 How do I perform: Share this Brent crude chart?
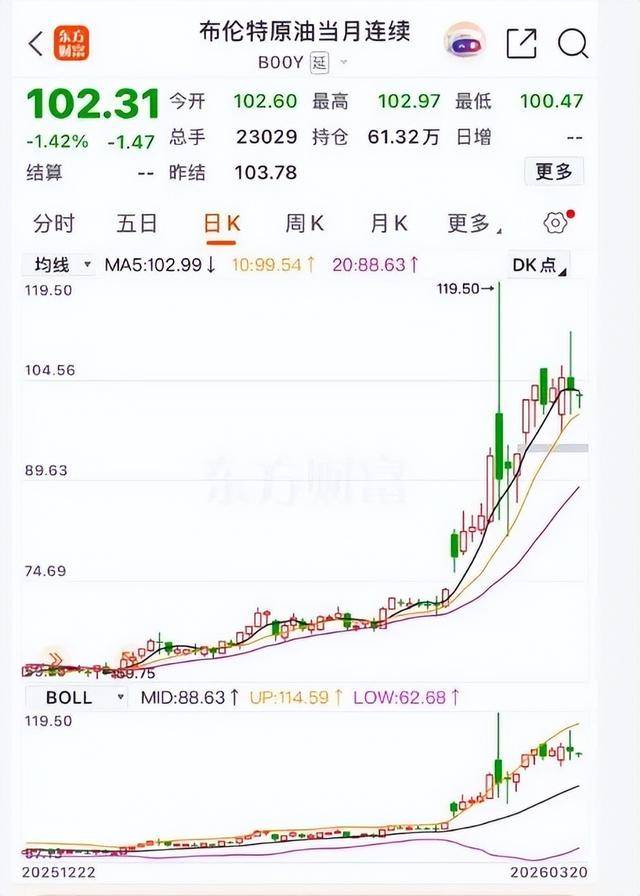coord(522,43)
